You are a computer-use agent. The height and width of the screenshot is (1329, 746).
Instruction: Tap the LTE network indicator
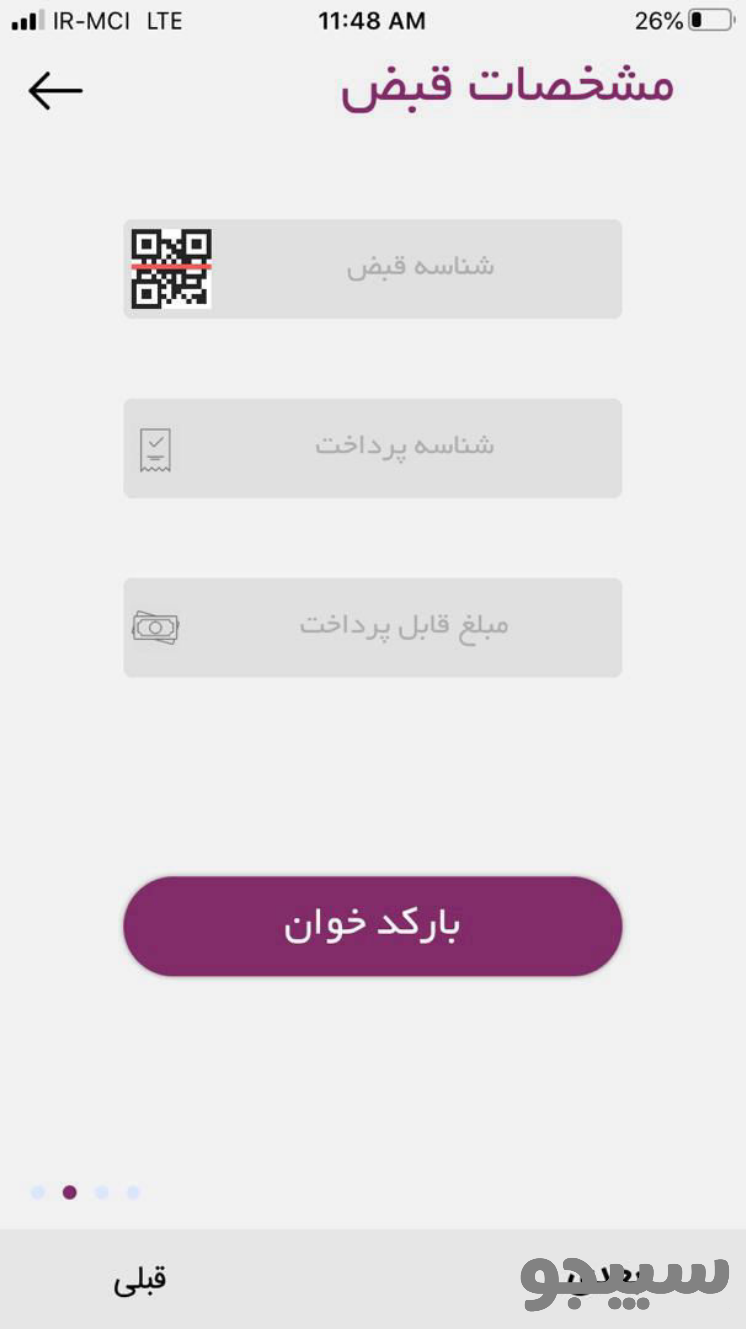166,20
